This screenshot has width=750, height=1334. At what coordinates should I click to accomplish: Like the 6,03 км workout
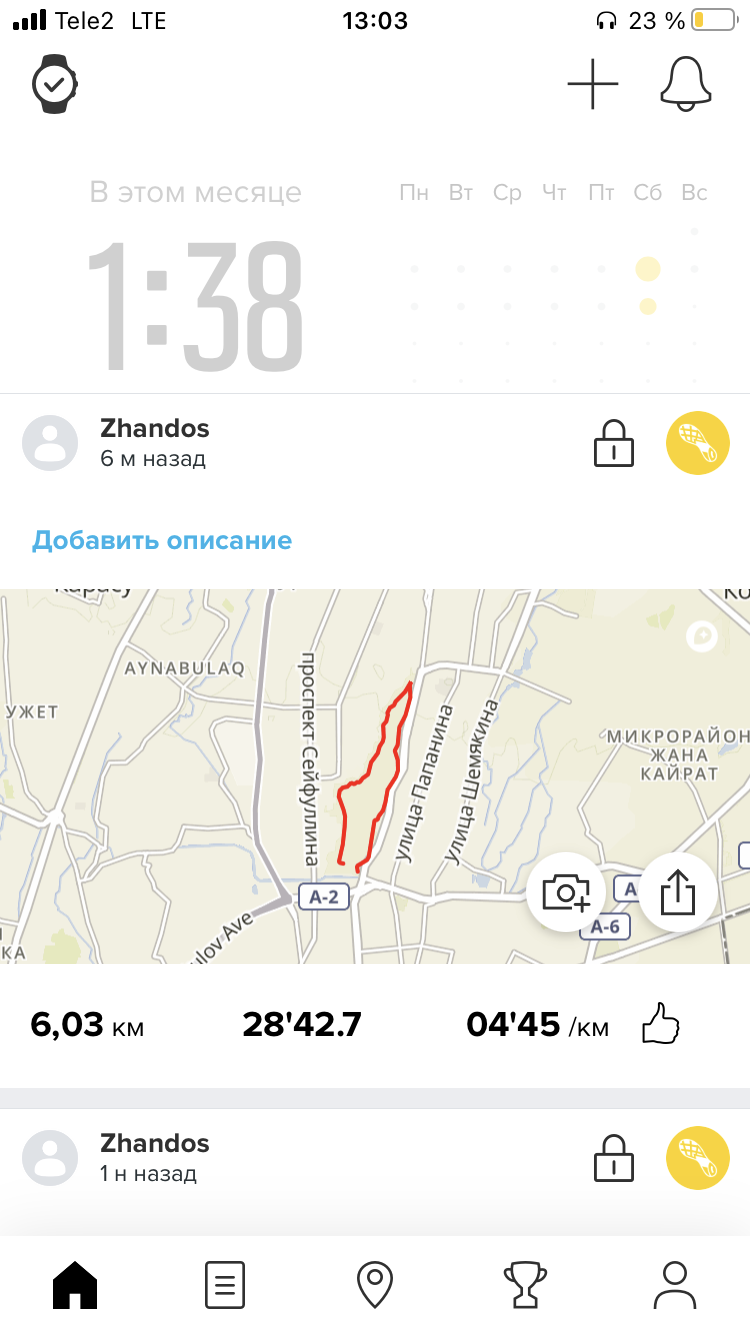[661, 1025]
